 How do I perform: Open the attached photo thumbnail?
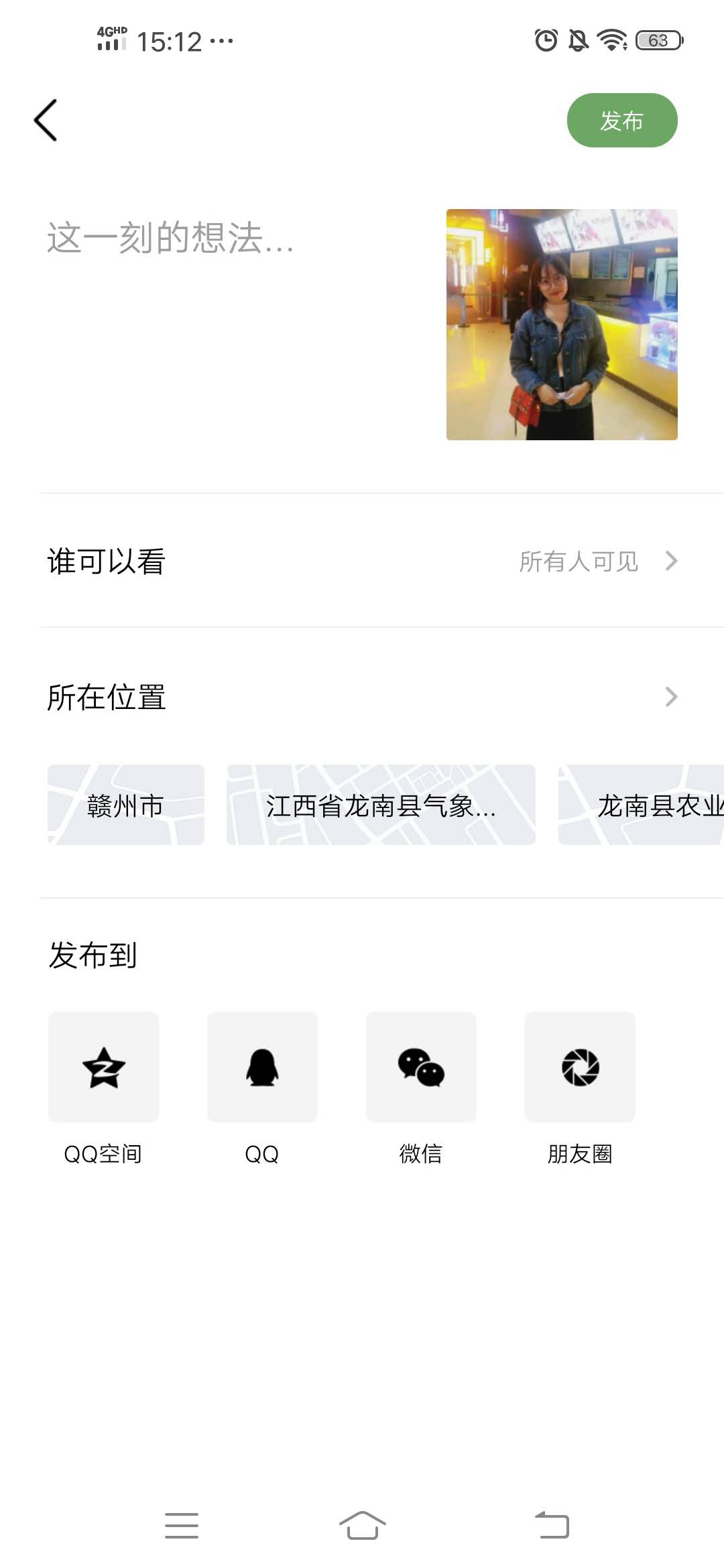pos(563,325)
